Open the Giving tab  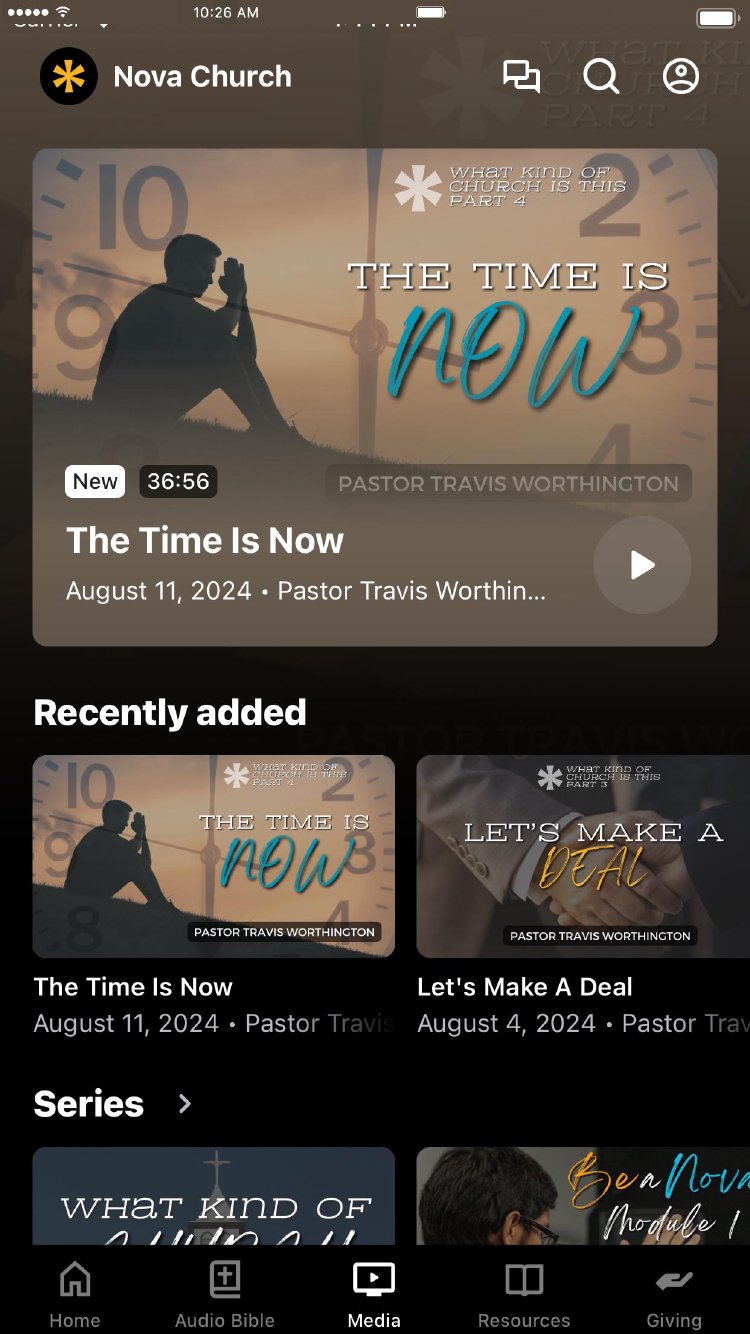674,1295
